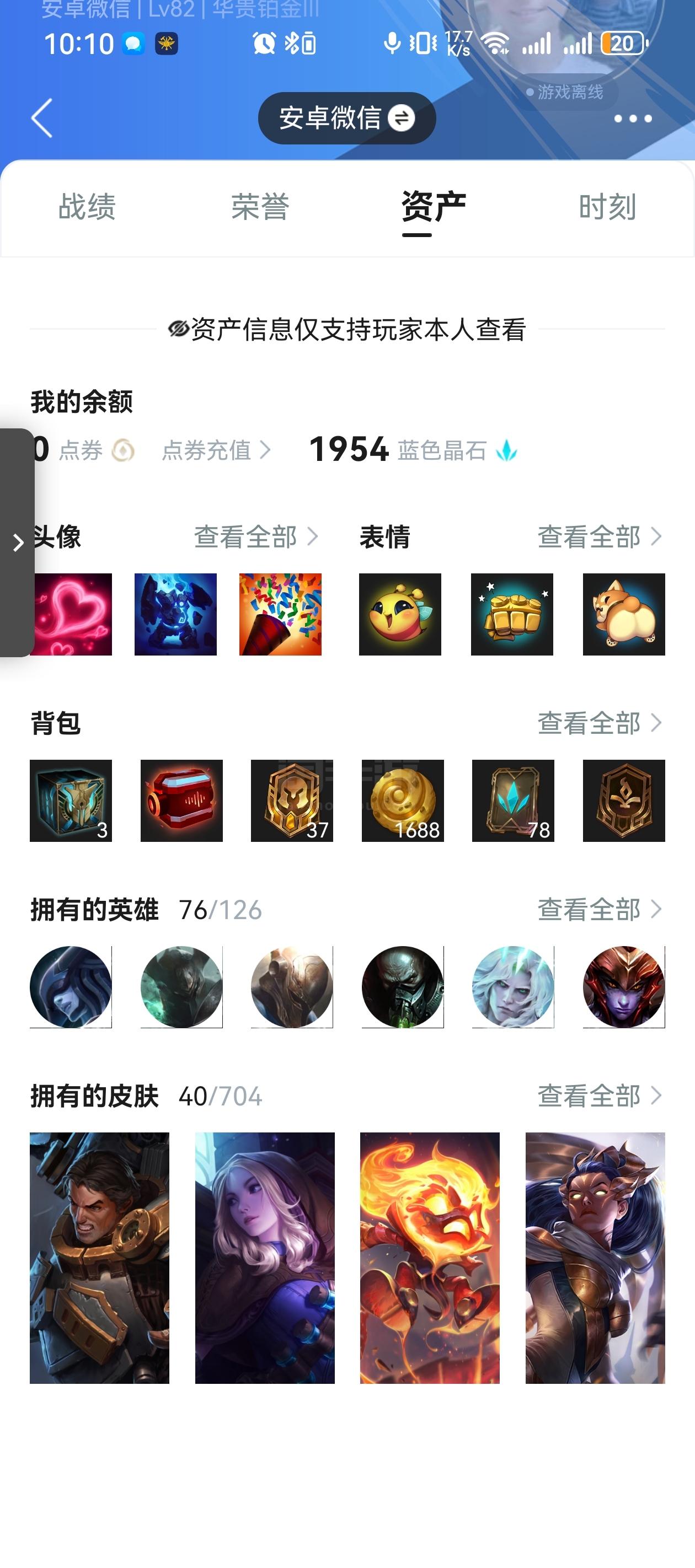View all 拥有的皮肤 skins
This screenshot has height=1568, width=695.
(x=600, y=1096)
